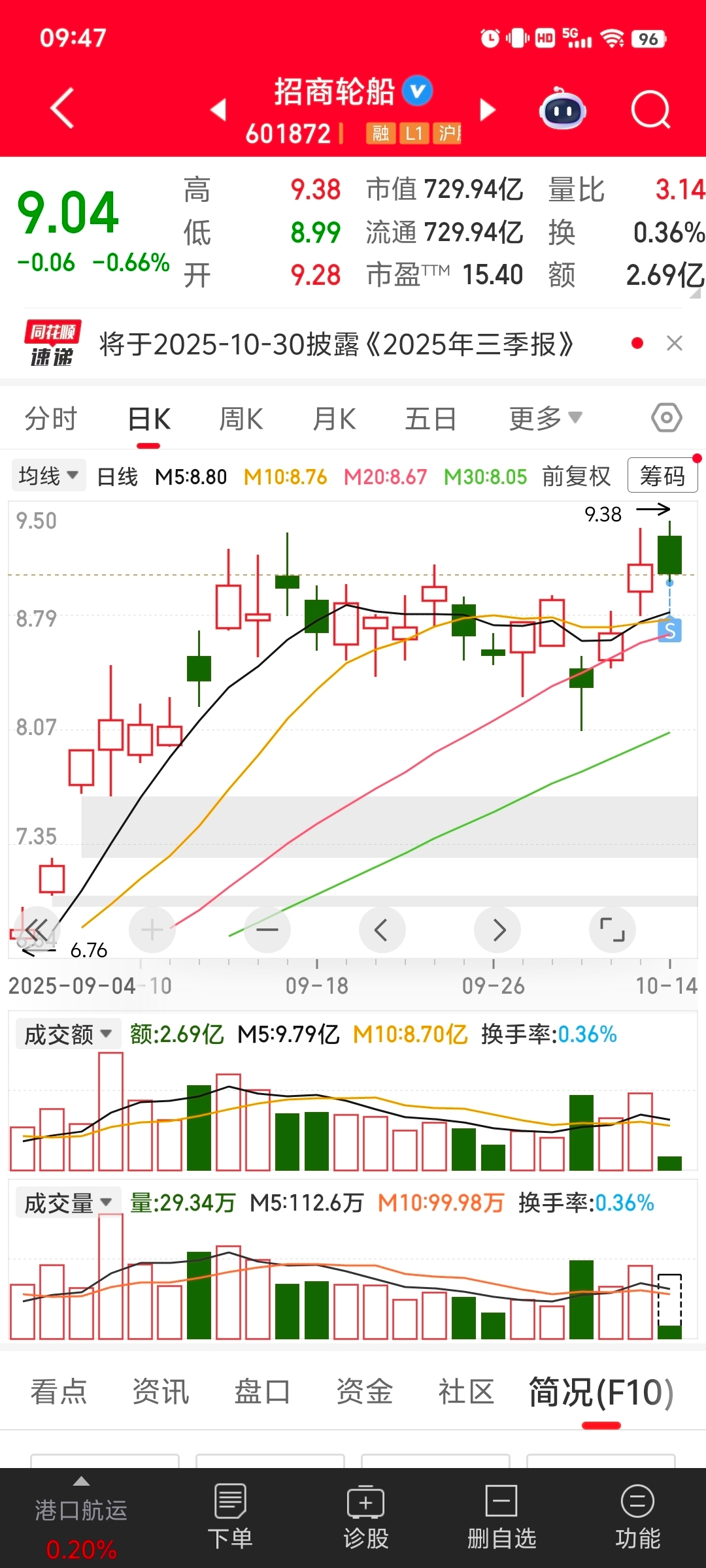Dismiss the 三季报 announcement banner
Image resolution: width=706 pixels, height=1568 pixels.
(x=675, y=343)
